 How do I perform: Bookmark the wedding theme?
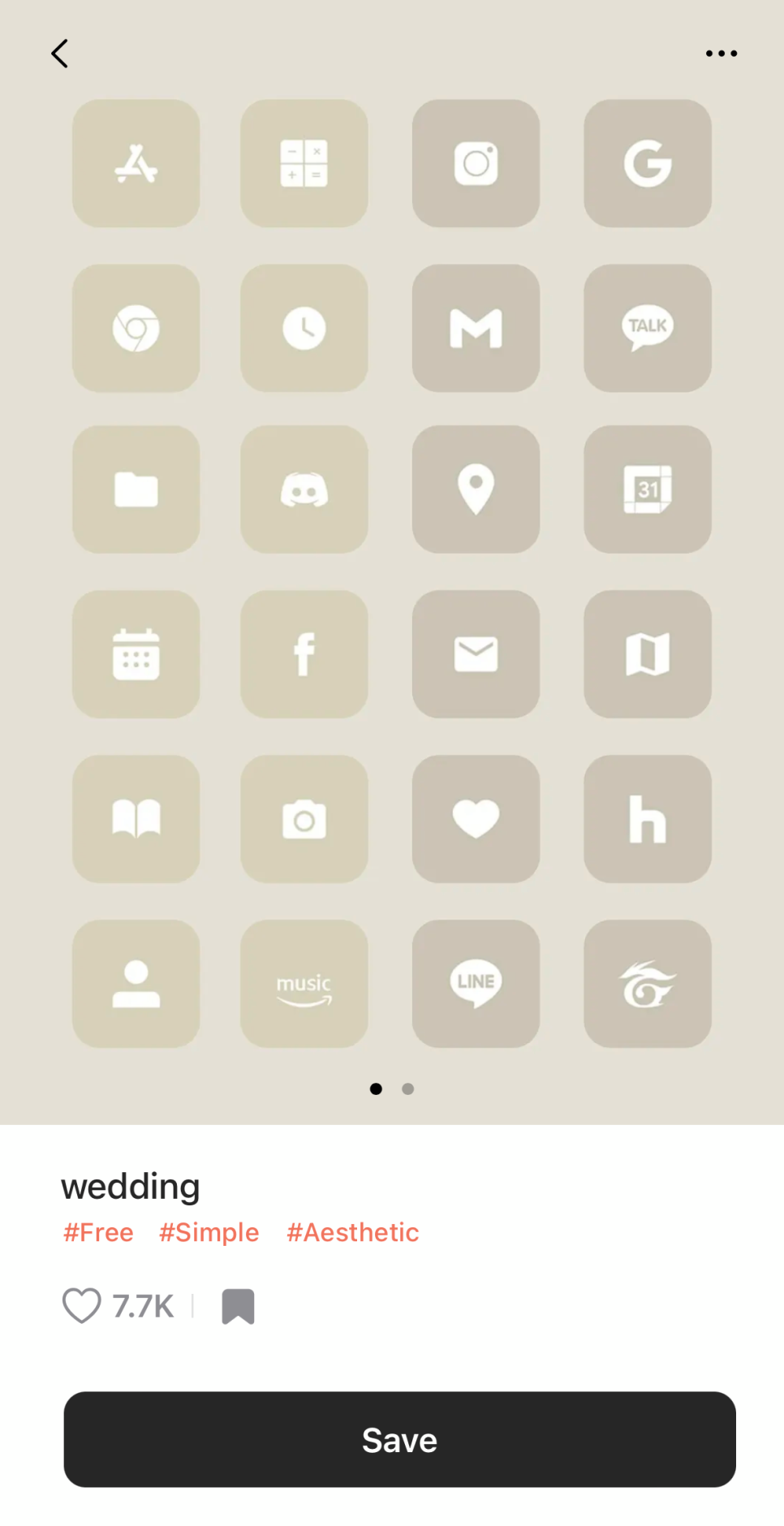coord(238,1306)
